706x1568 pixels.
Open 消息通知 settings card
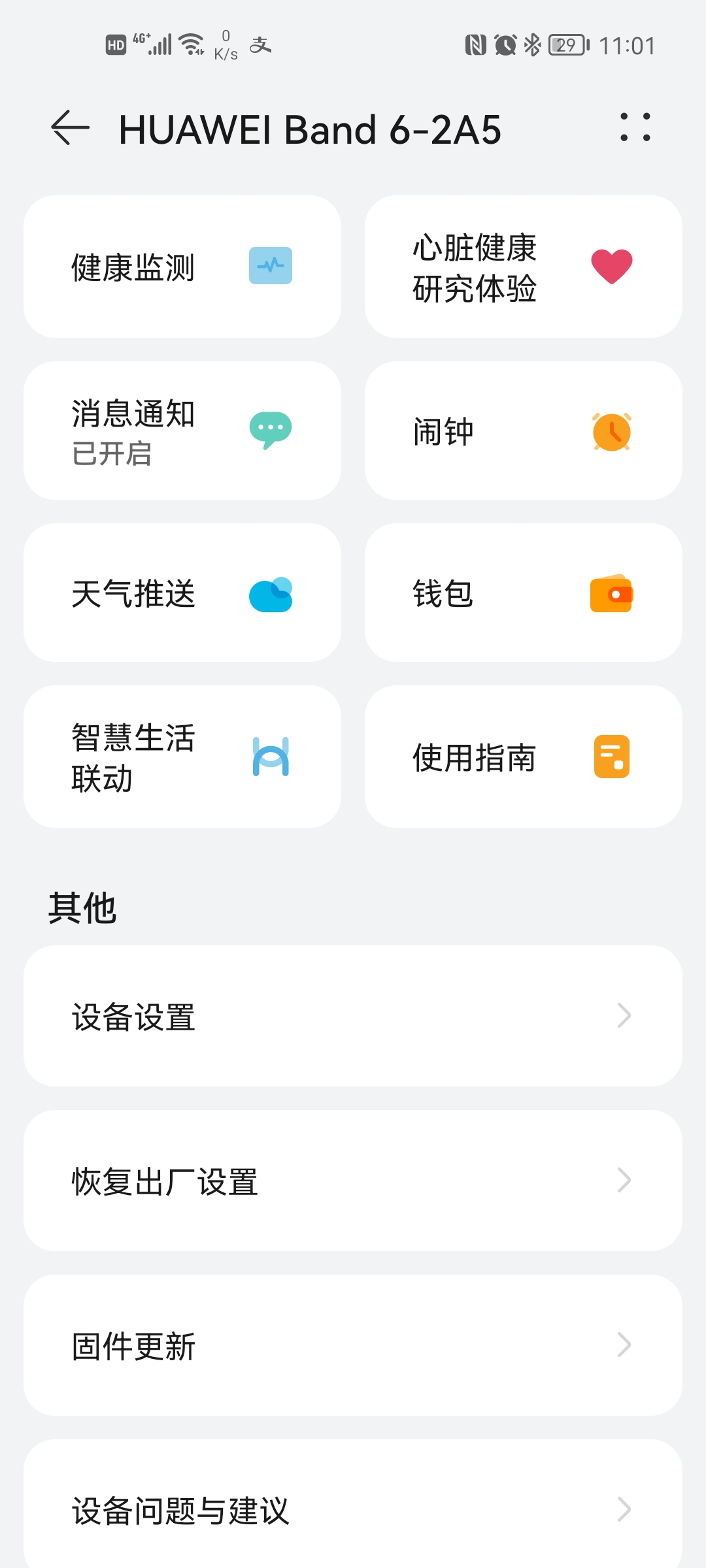[182, 431]
